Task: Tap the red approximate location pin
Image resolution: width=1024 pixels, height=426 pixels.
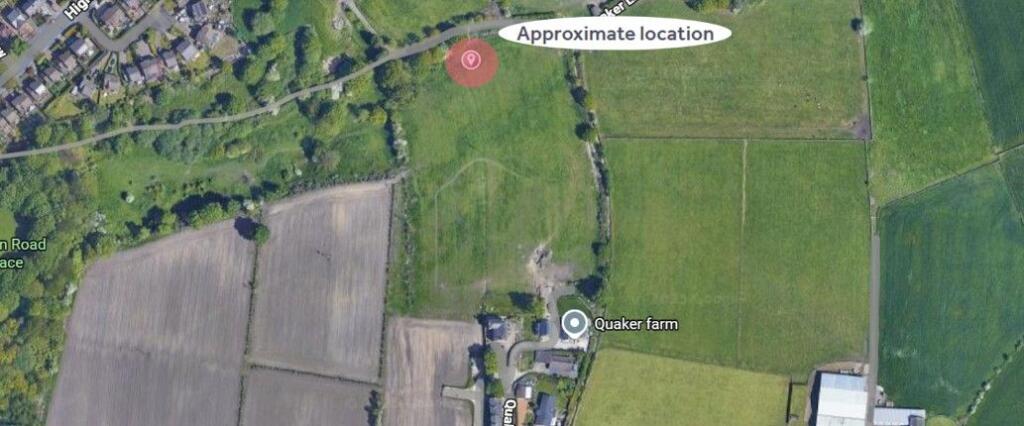Action: 472,61
